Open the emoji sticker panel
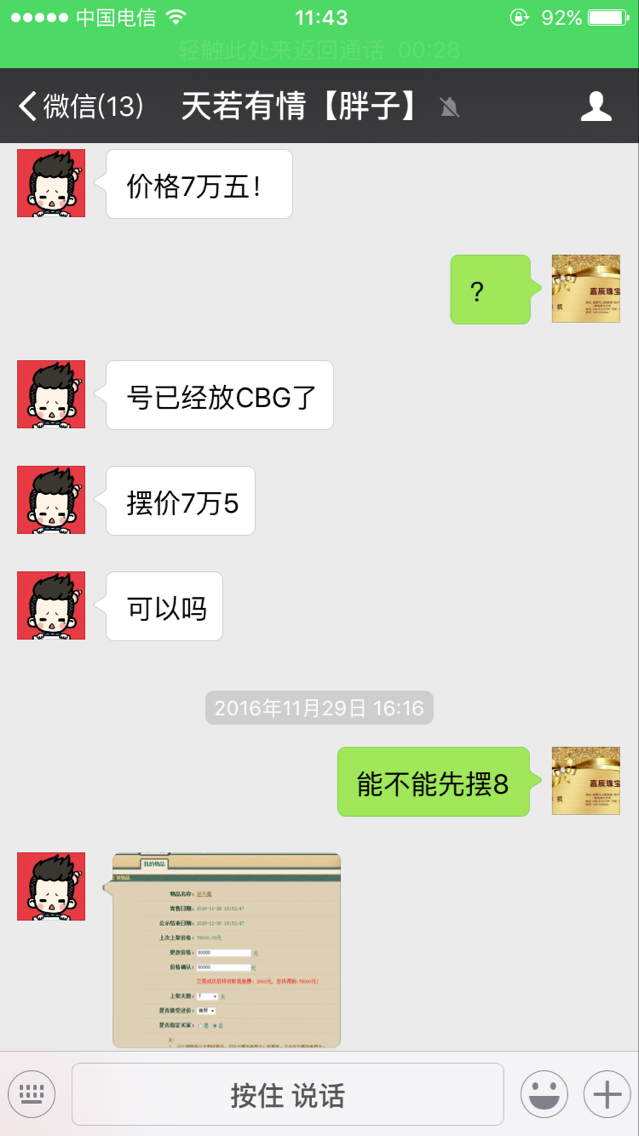Screen dimensions: 639x1136 pyautogui.click(x=544, y=1095)
